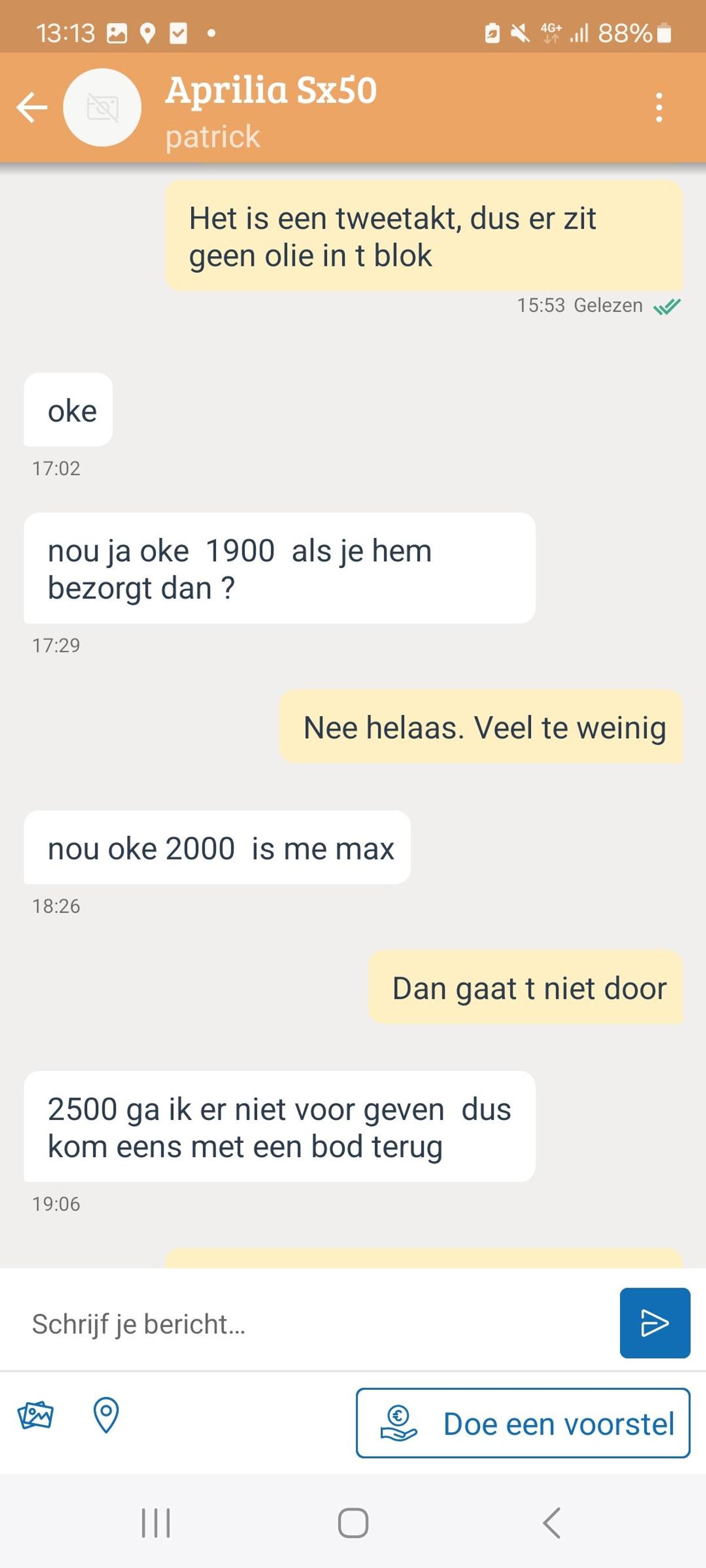Open the Aprilia Sx50 listing avatar
This screenshot has width=706, height=1568.
(102, 108)
